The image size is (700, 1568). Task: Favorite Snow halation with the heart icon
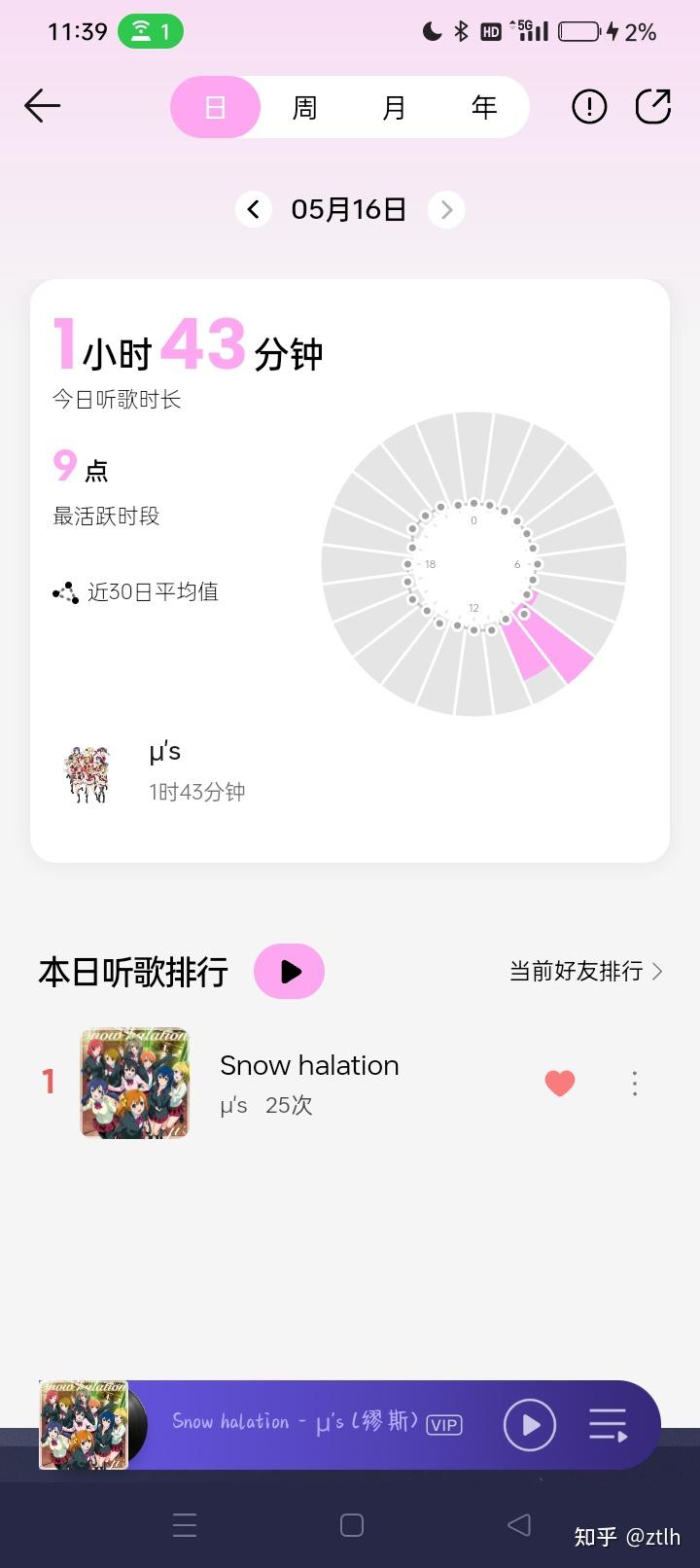pyautogui.click(x=559, y=1083)
